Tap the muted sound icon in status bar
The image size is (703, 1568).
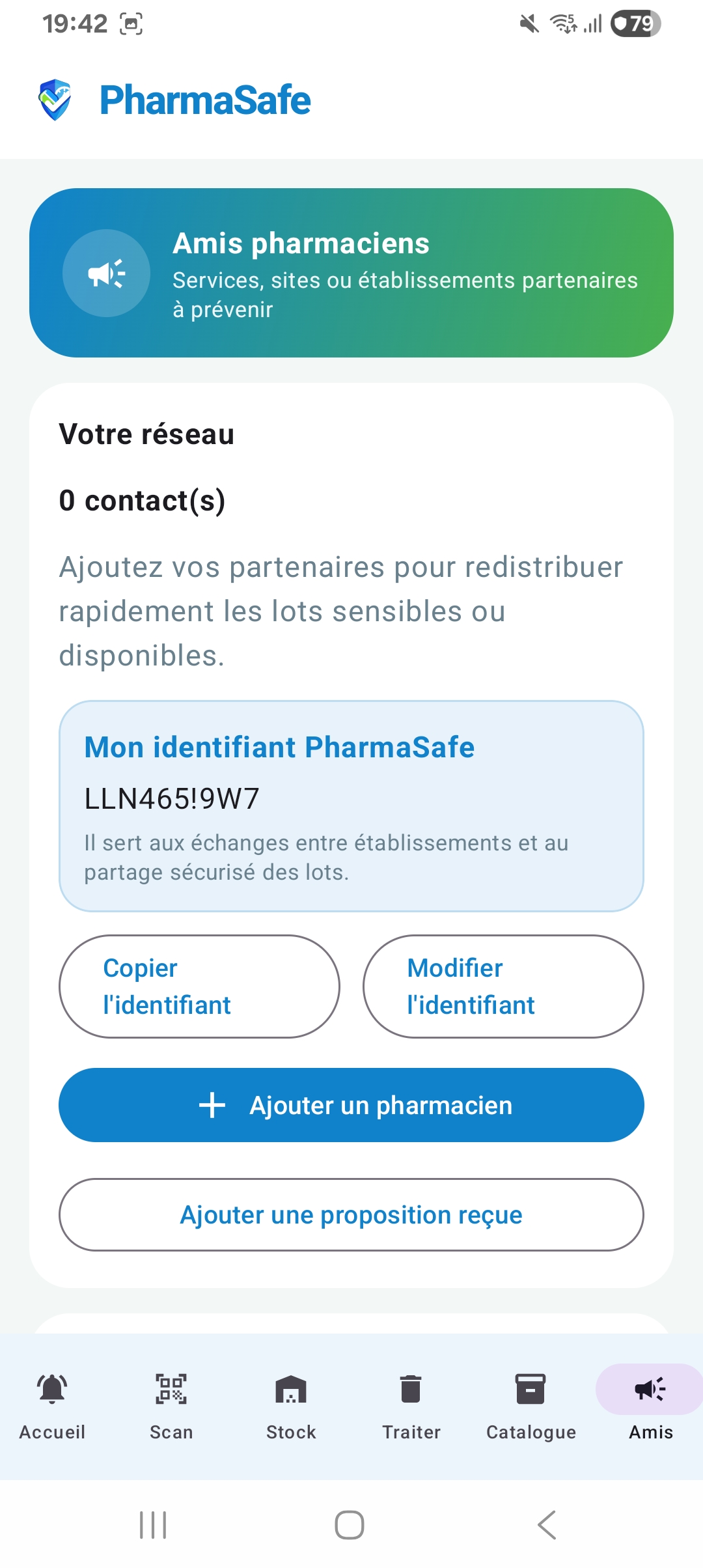529,23
